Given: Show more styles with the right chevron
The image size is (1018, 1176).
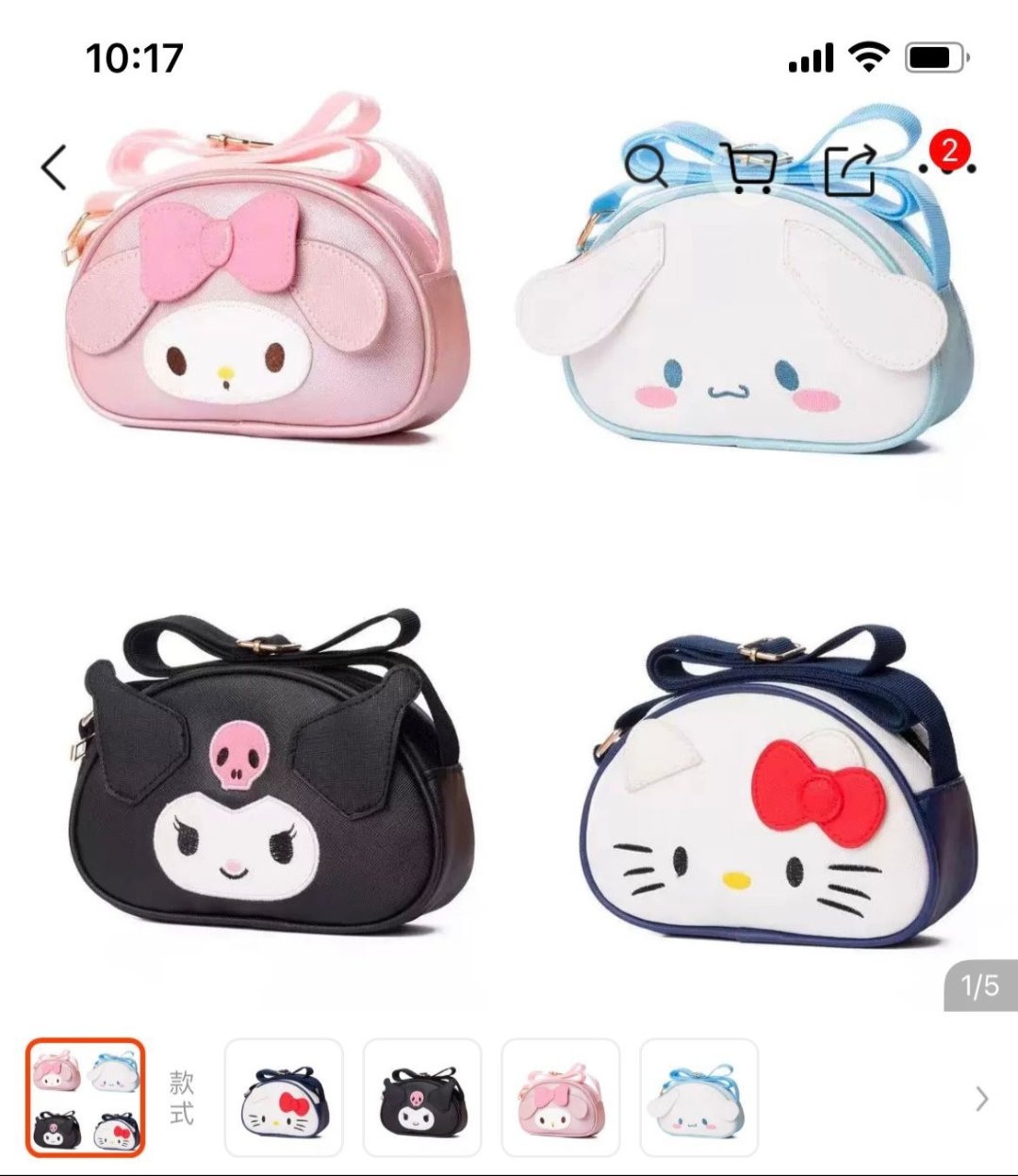Looking at the screenshot, I should tap(982, 1098).
